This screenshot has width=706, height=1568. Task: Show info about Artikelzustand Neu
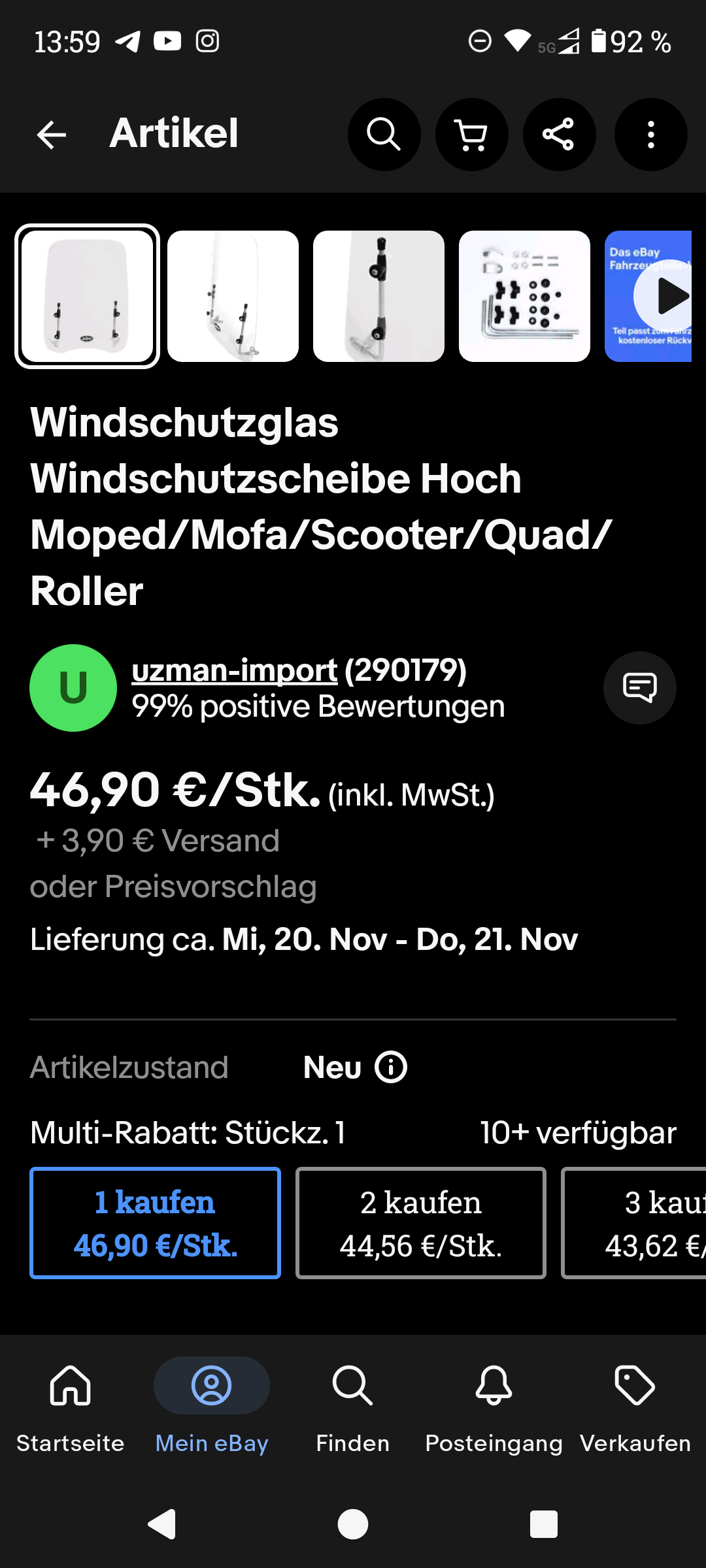[x=391, y=1068]
